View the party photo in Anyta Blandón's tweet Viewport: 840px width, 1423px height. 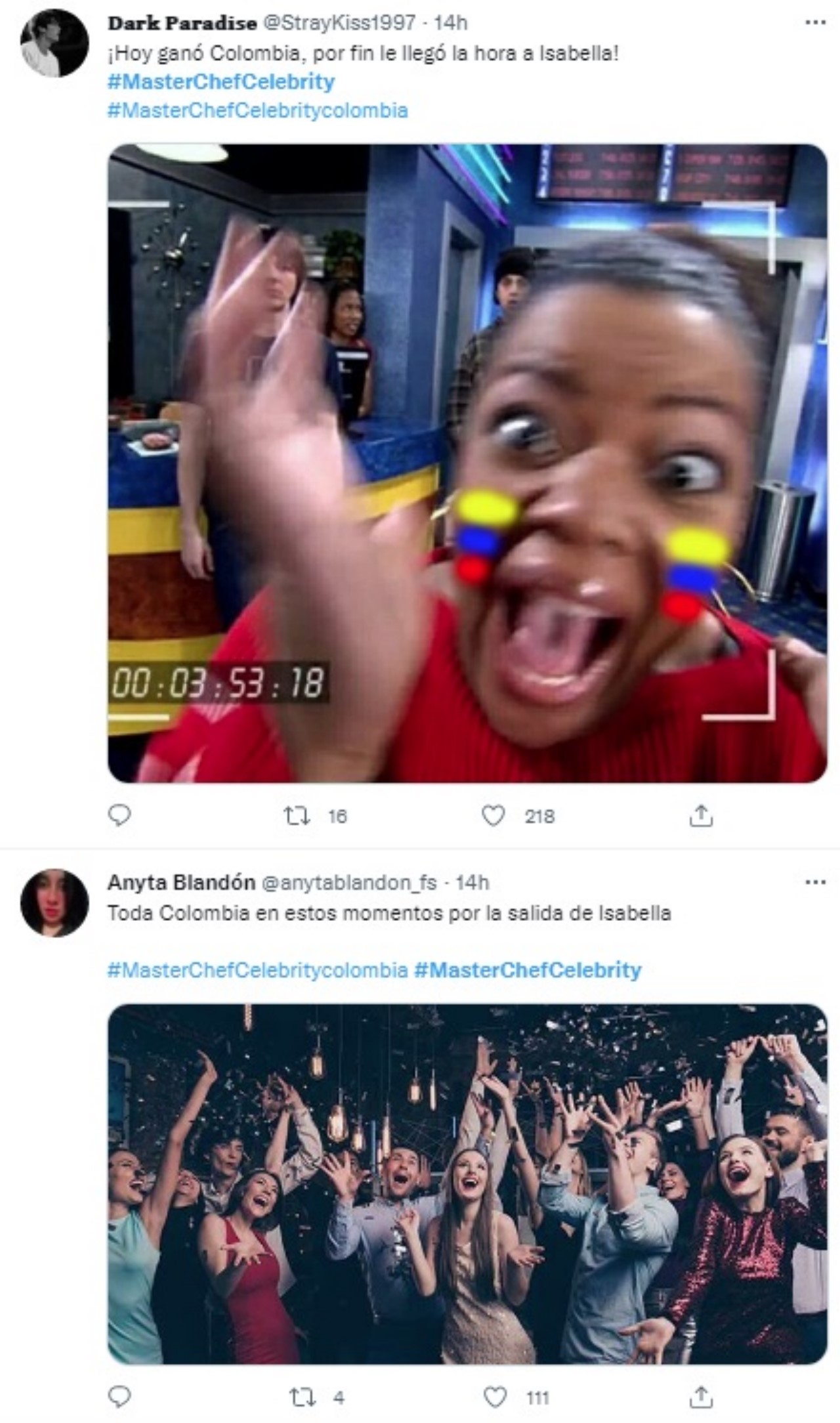pos(467,1183)
